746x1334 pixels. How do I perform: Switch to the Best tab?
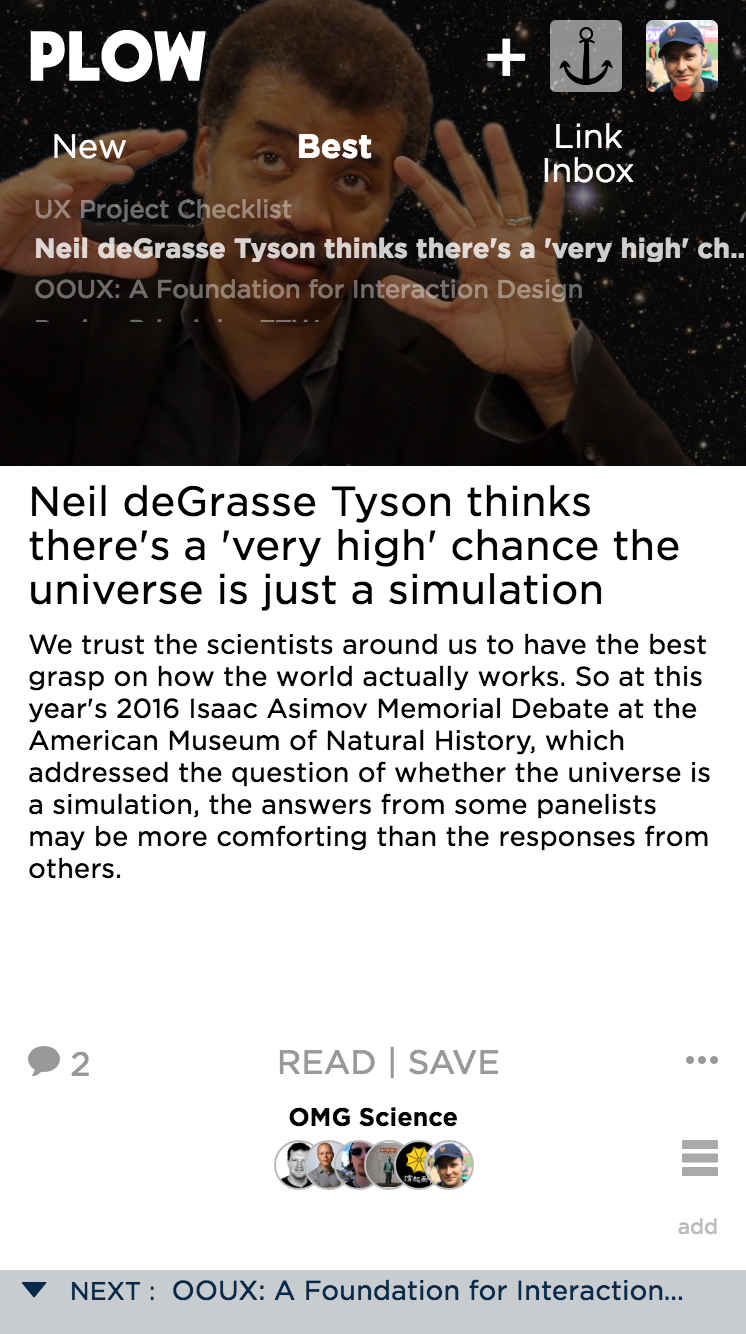coord(334,147)
